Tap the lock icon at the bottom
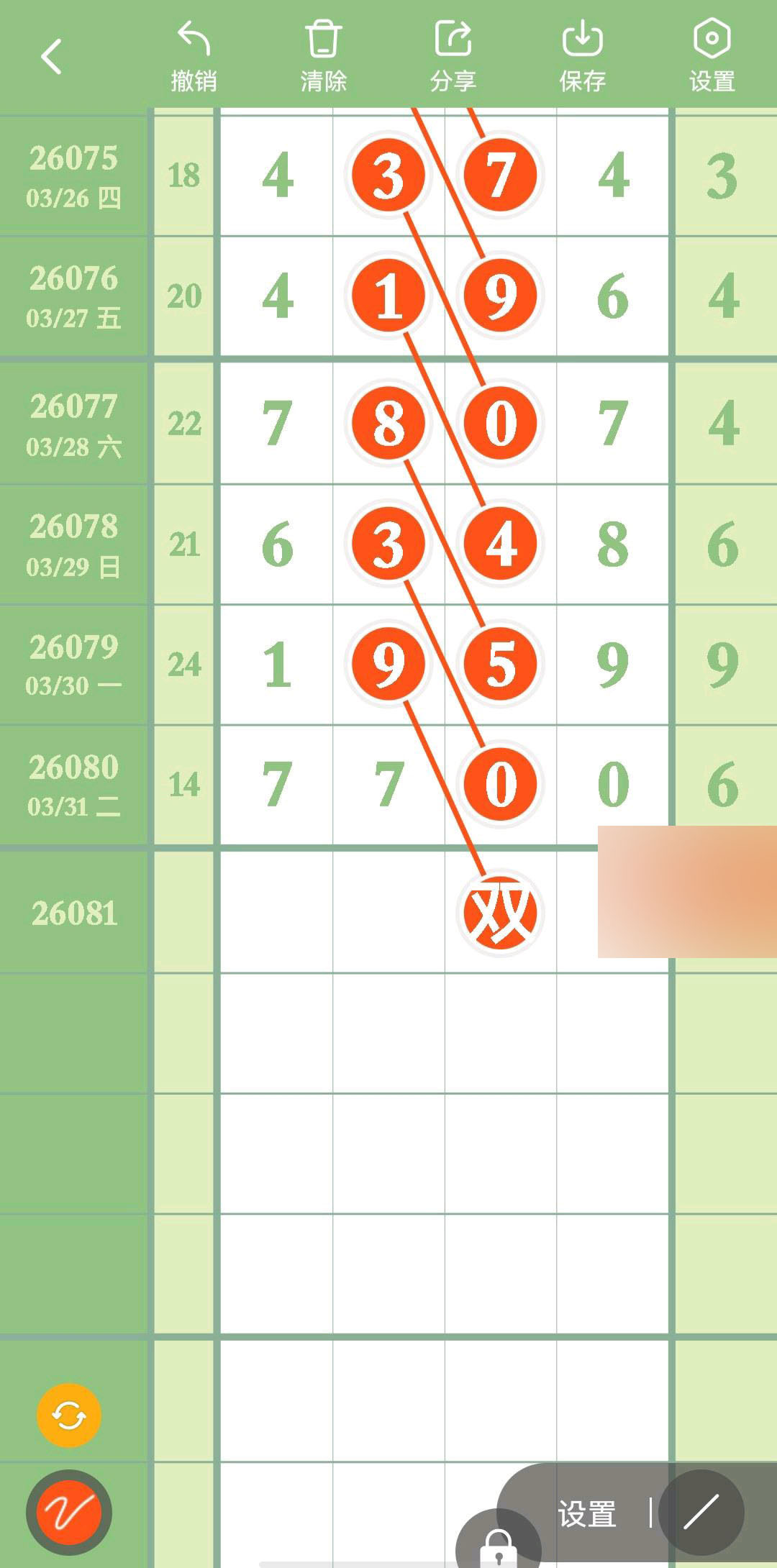Image resolution: width=777 pixels, height=1568 pixels. (x=499, y=1545)
